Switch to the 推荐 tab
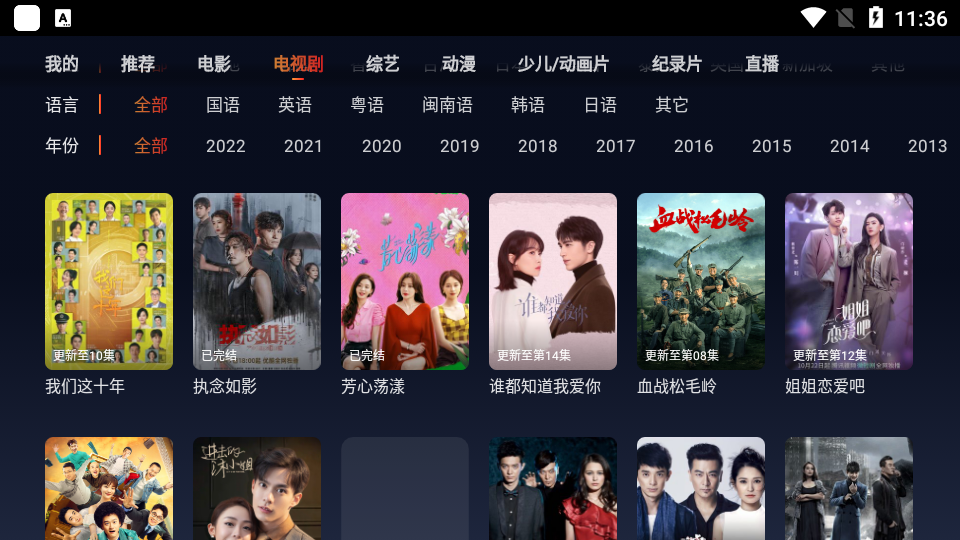Screen dimensions: 960x540 [x=138, y=64]
